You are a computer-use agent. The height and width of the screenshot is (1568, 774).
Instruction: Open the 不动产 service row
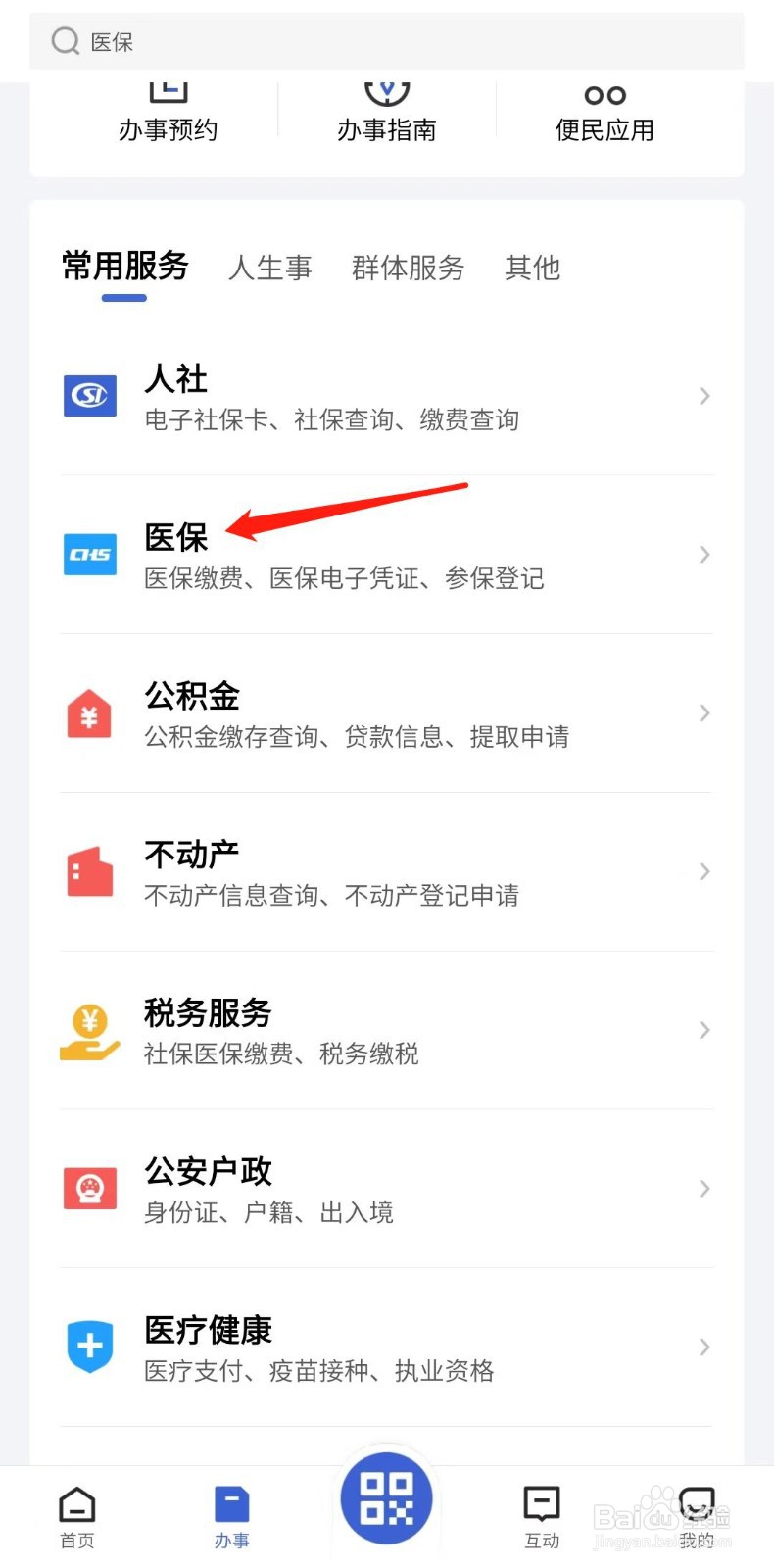pyautogui.click(x=387, y=872)
